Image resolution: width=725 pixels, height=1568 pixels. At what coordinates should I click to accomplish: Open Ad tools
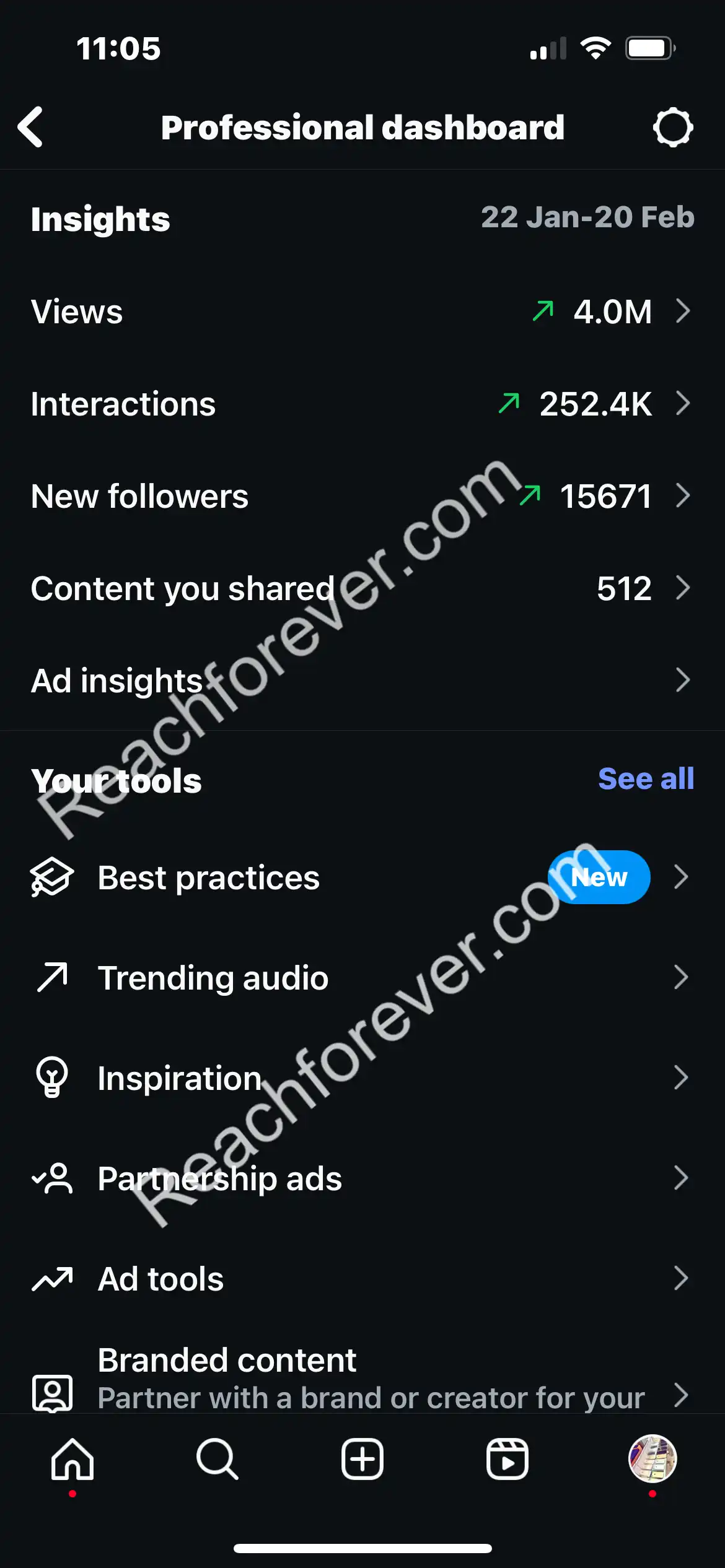pos(362,1279)
